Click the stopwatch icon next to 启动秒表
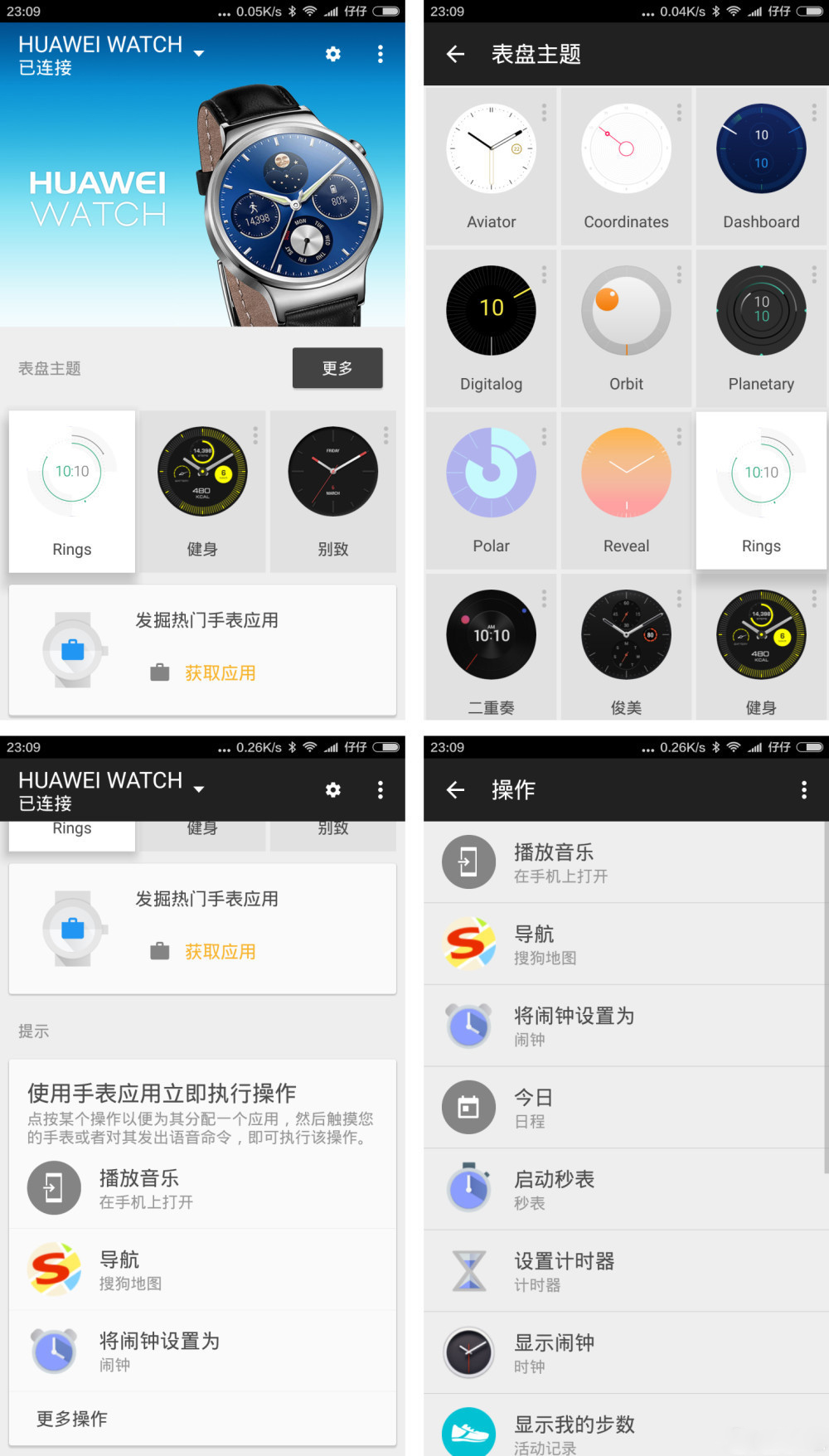This screenshot has width=829, height=1456. pos(468,1189)
